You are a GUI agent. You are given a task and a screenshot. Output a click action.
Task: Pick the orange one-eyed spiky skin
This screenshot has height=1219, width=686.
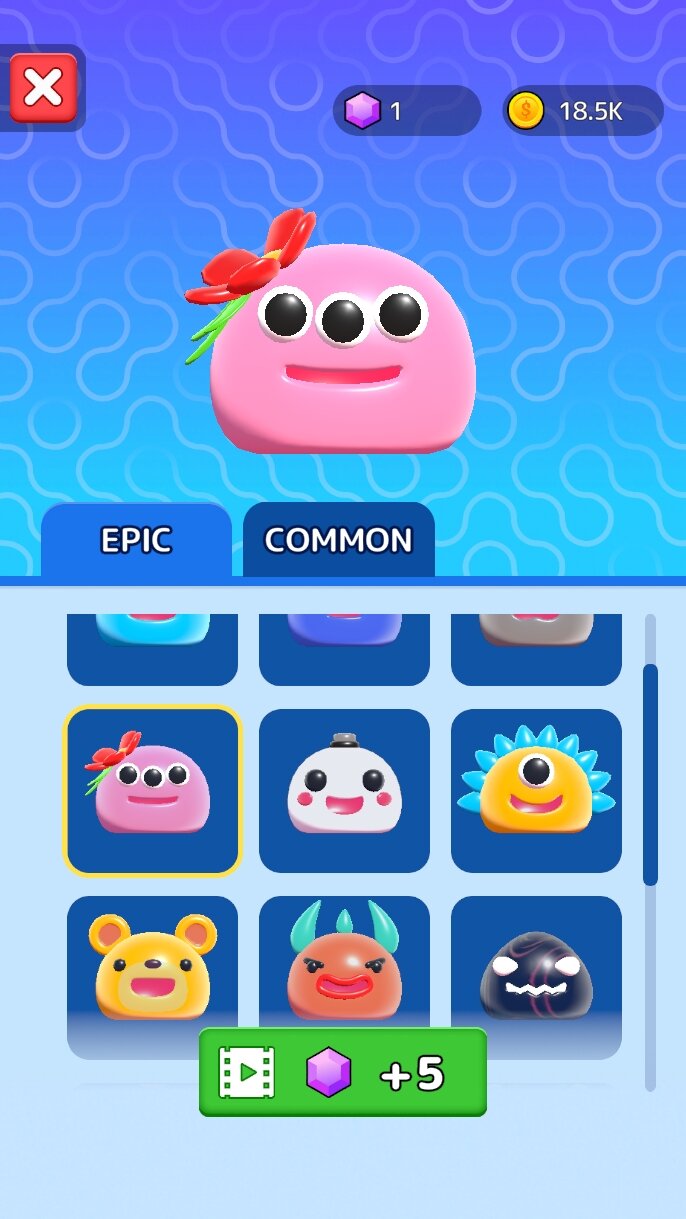tap(536, 790)
